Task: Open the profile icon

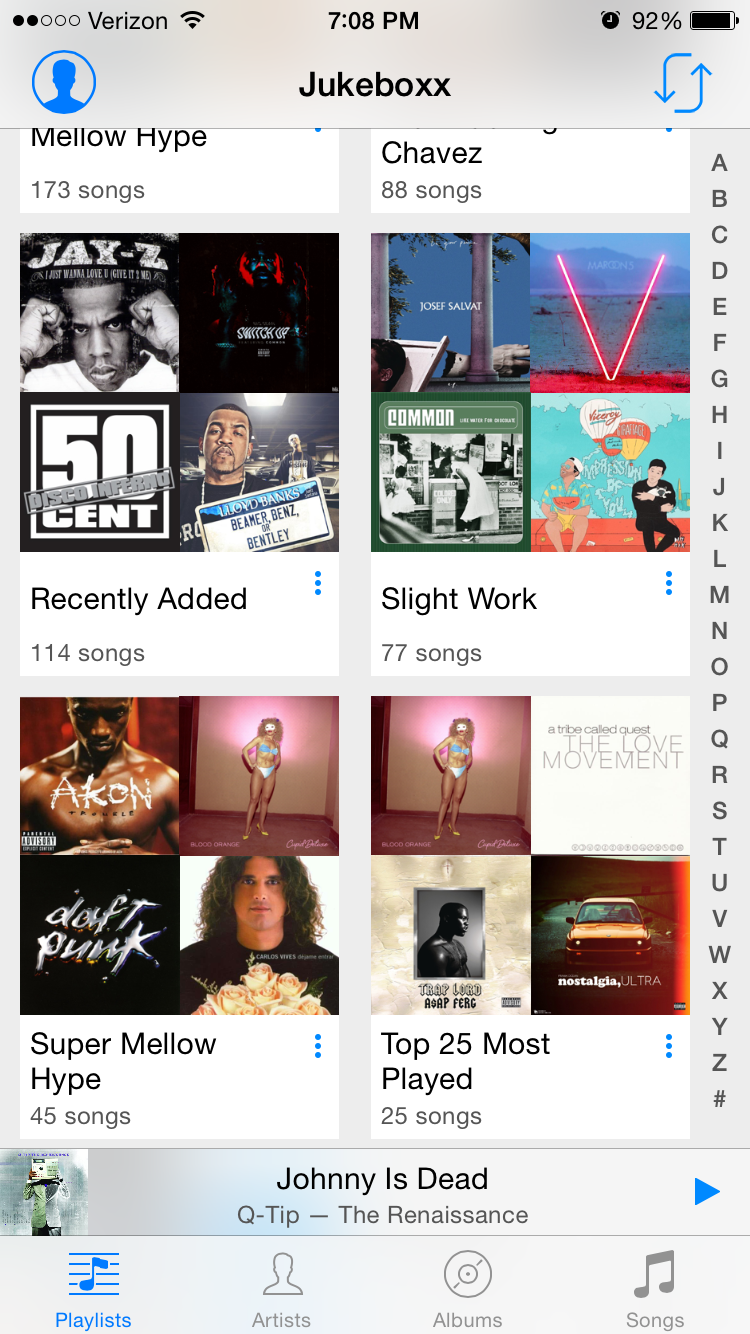Action: (x=64, y=82)
